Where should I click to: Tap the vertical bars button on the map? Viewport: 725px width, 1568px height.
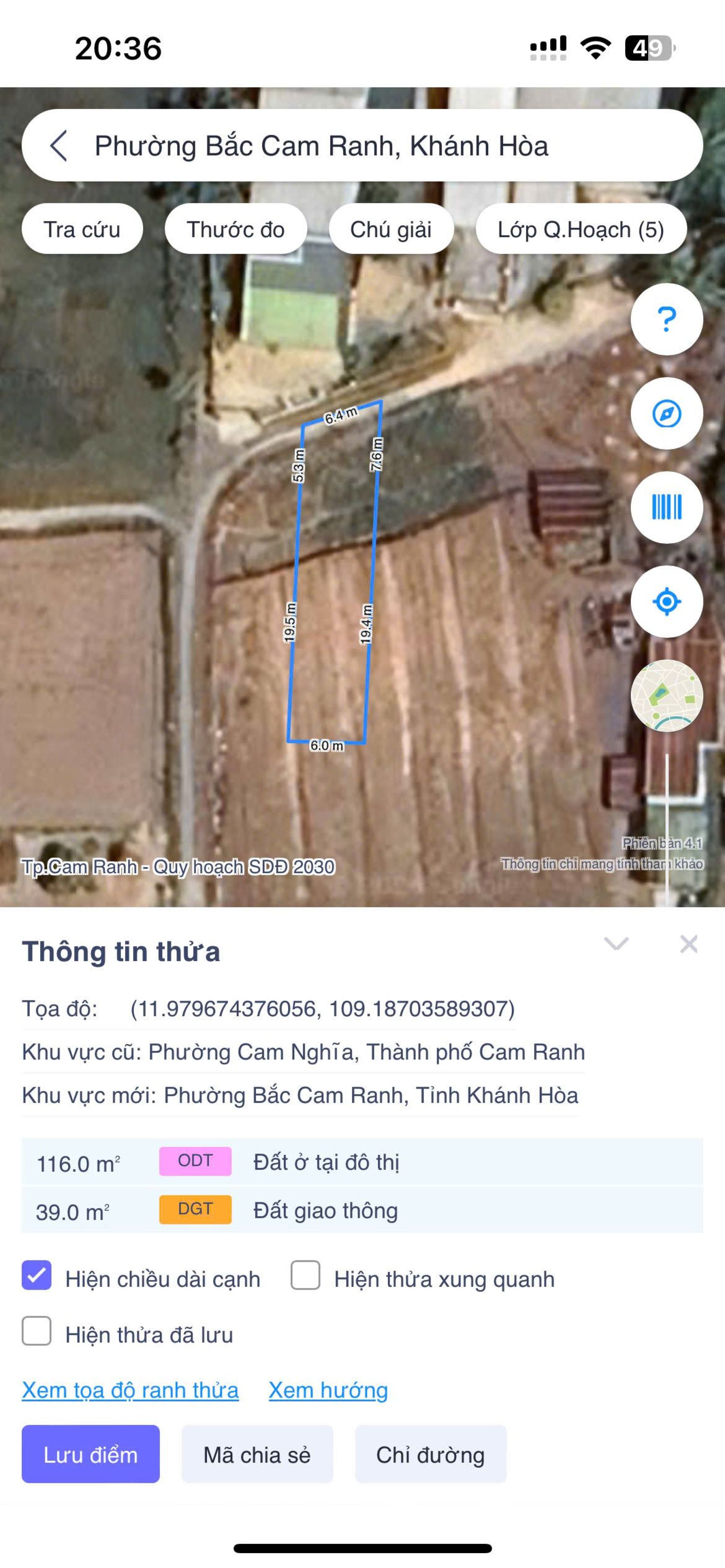667,507
